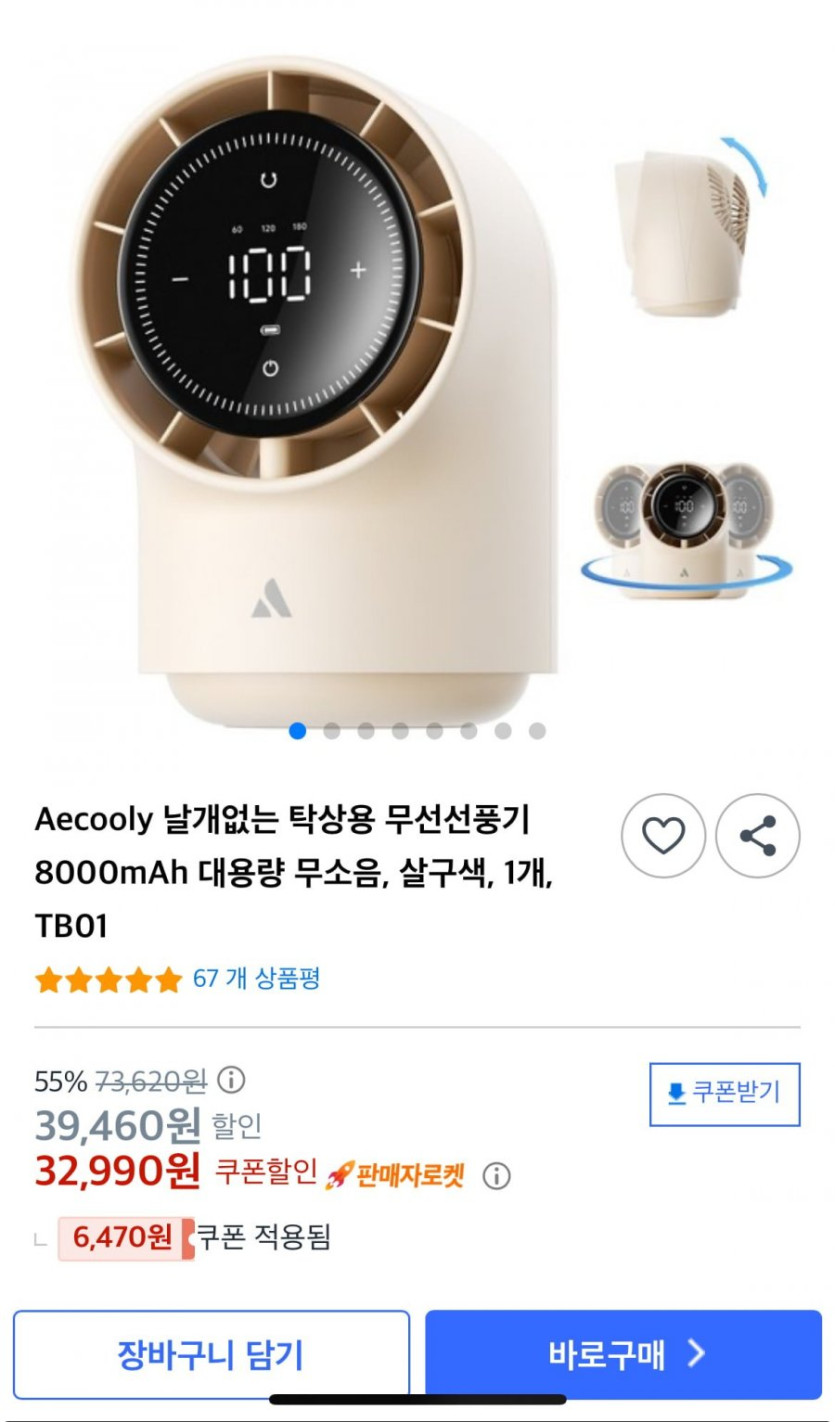
Task: Show info for the original price 73,620원
Action: point(231,1080)
